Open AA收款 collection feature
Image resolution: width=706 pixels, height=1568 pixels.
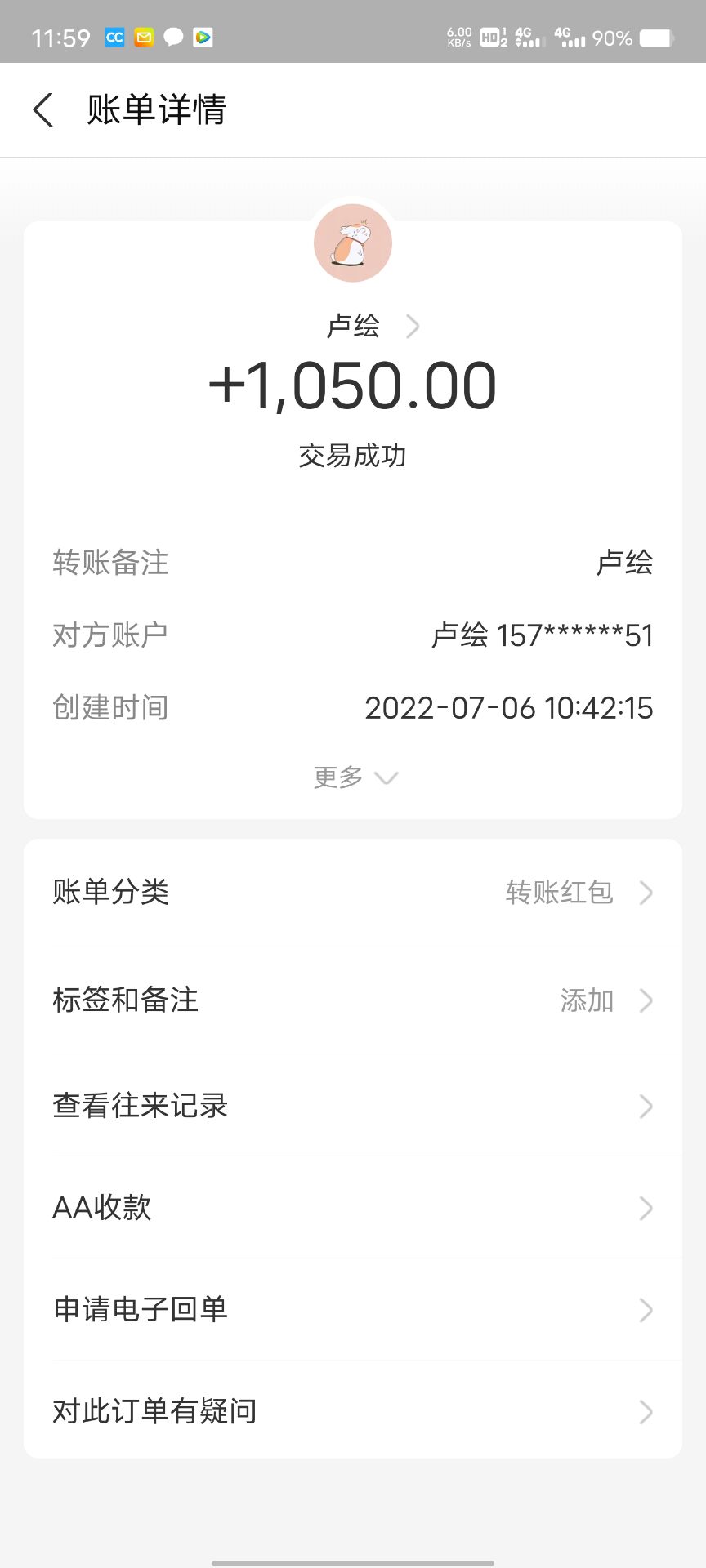point(353,1208)
